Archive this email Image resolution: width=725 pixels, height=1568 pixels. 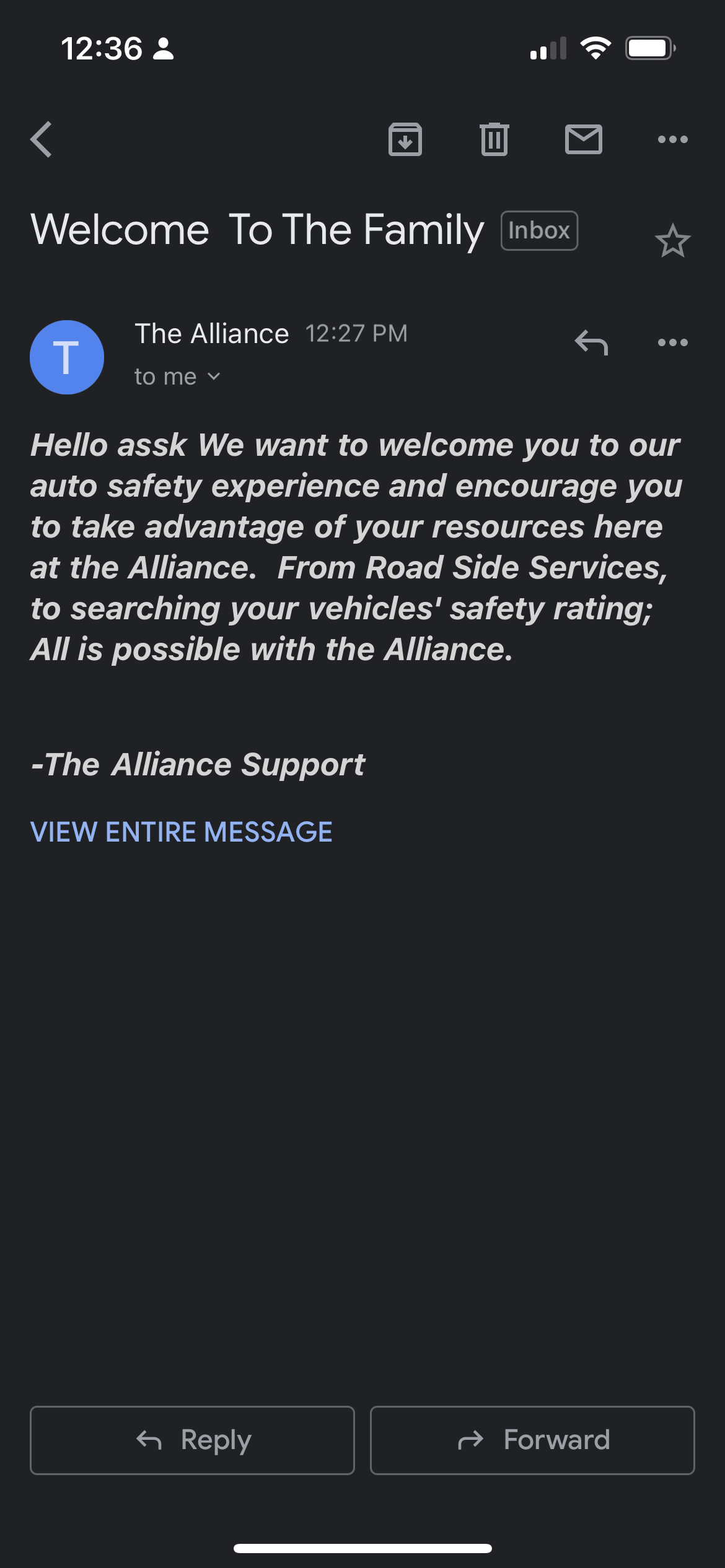click(x=405, y=139)
